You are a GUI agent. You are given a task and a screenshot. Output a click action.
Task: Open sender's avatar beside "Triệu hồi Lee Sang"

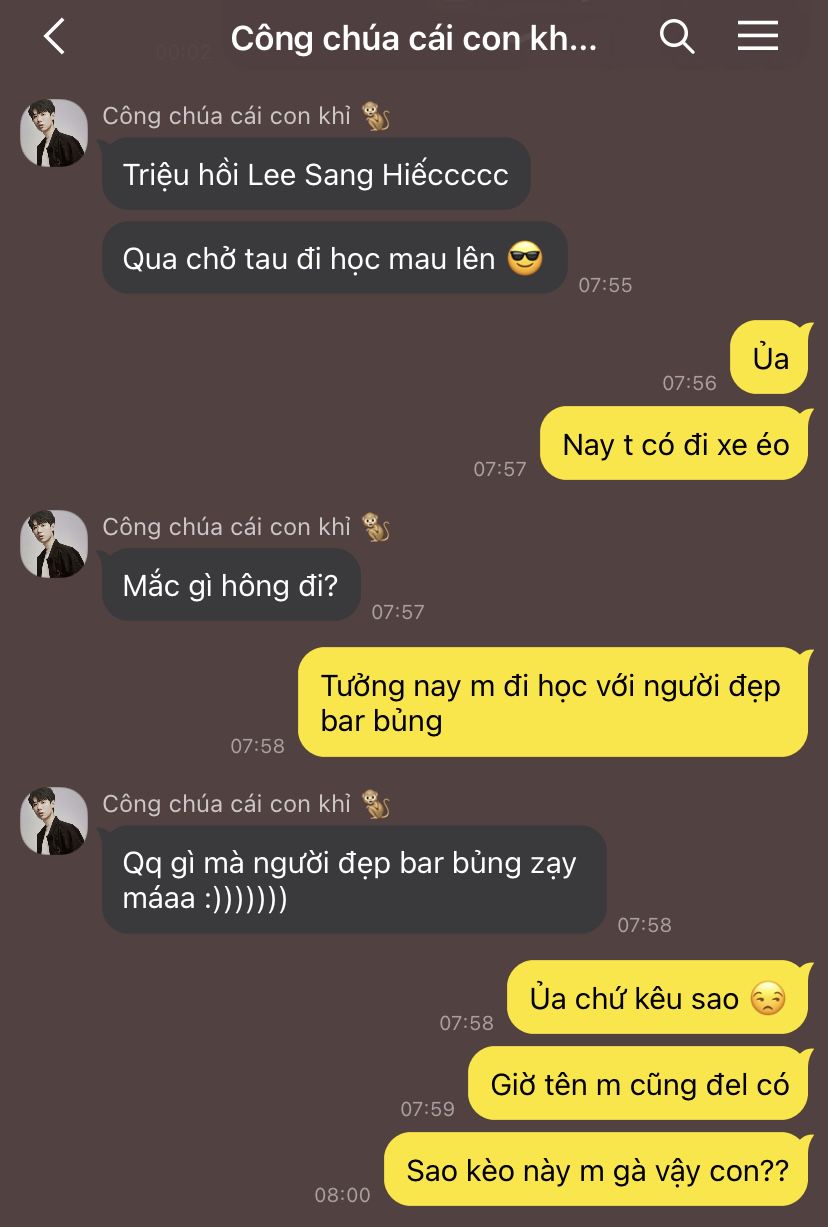point(54,133)
